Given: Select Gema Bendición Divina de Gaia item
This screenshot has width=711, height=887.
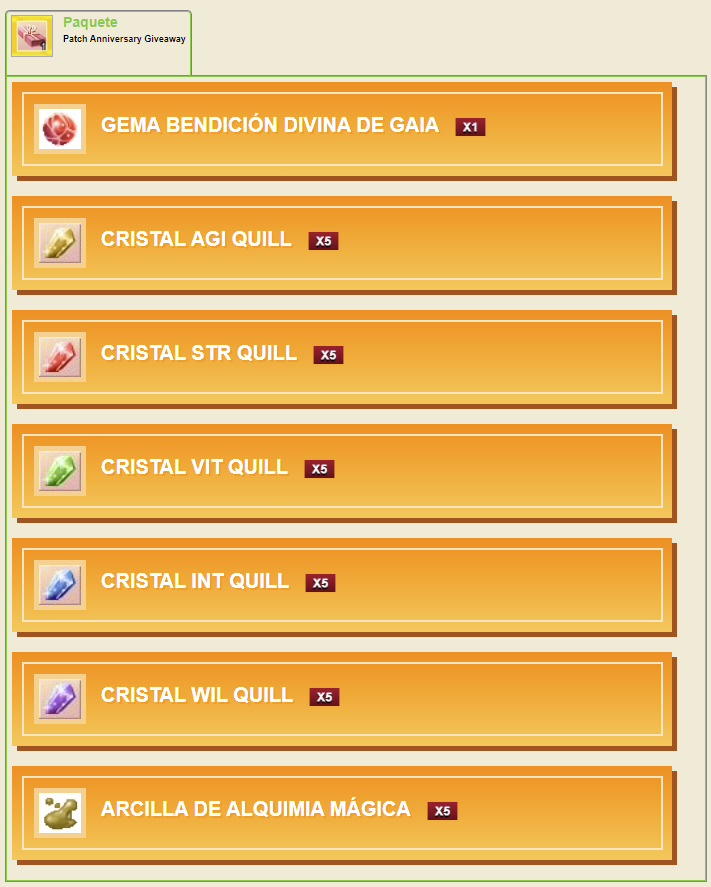Looking at the screenshot, I should coord(342,128).
